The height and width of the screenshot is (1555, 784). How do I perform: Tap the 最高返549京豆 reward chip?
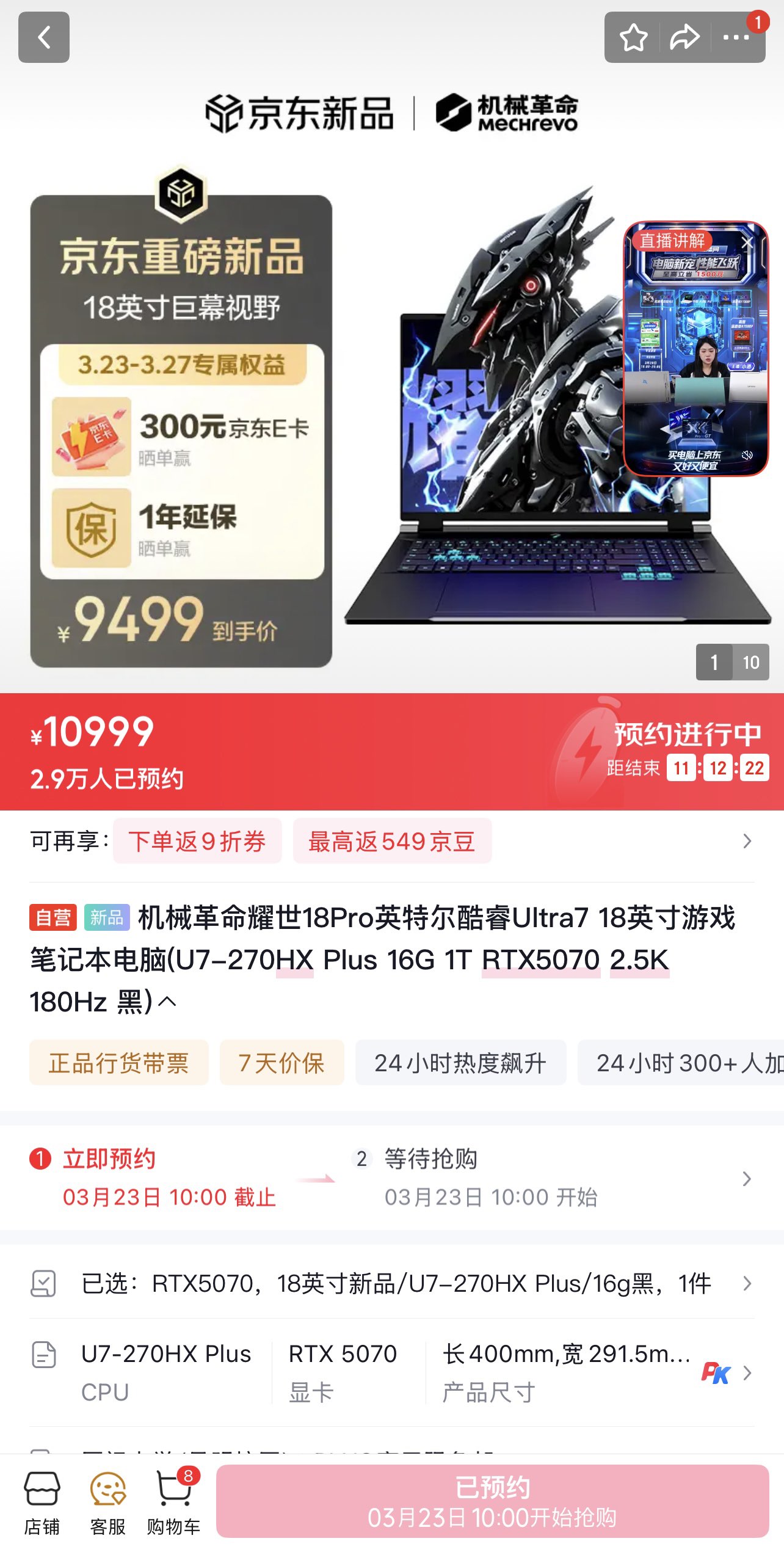[392, 841]
